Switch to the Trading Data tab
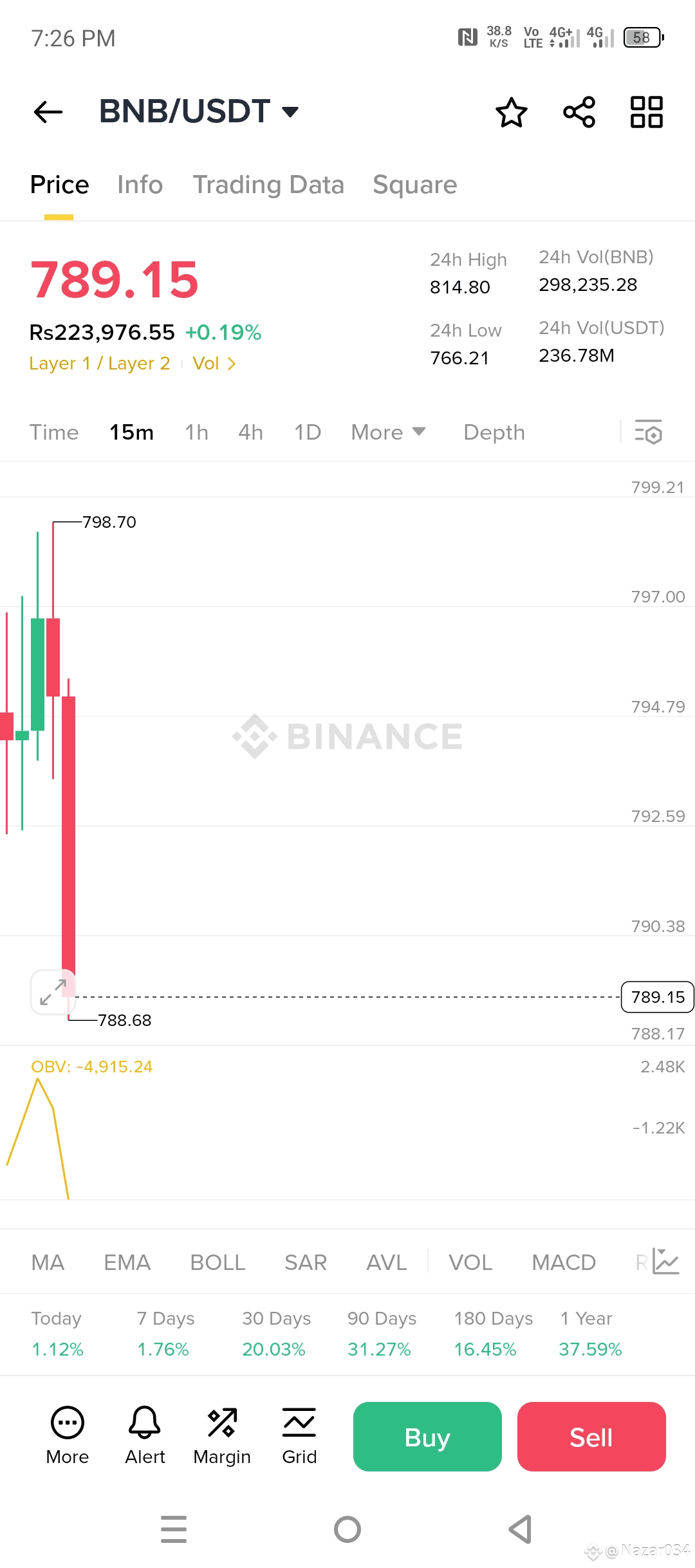This screenshot has width=695, height=1568. tap(268, 185)
